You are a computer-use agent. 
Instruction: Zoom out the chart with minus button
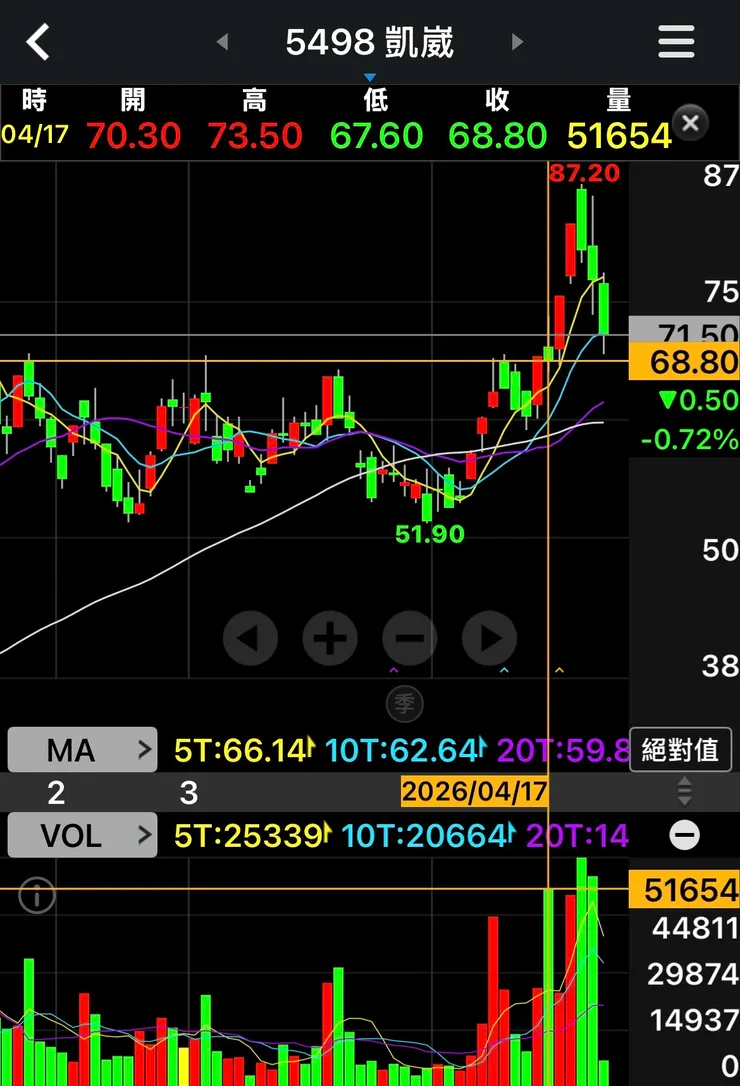pyautogui.click(x=410, y=637)
